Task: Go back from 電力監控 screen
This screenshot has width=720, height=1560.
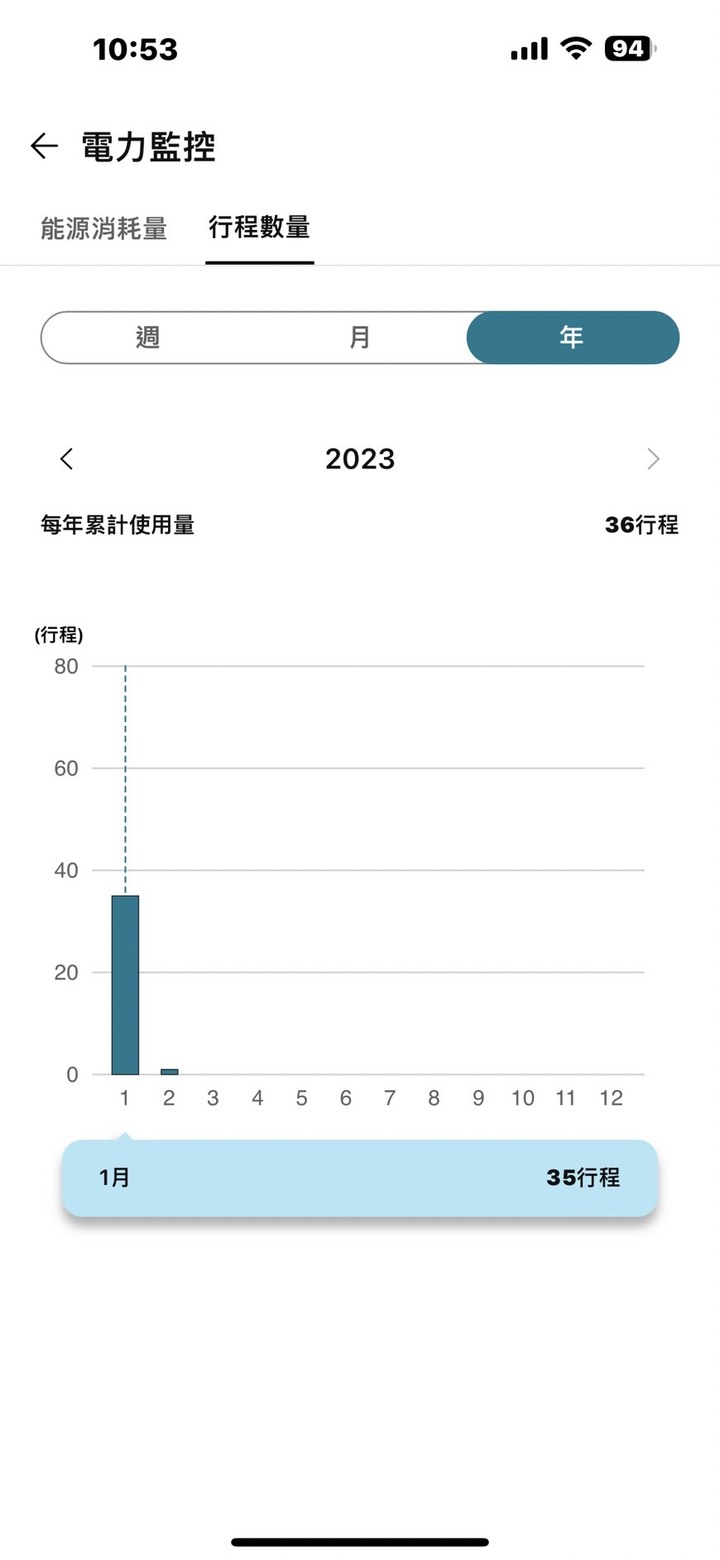Action: tap(44, 146)
